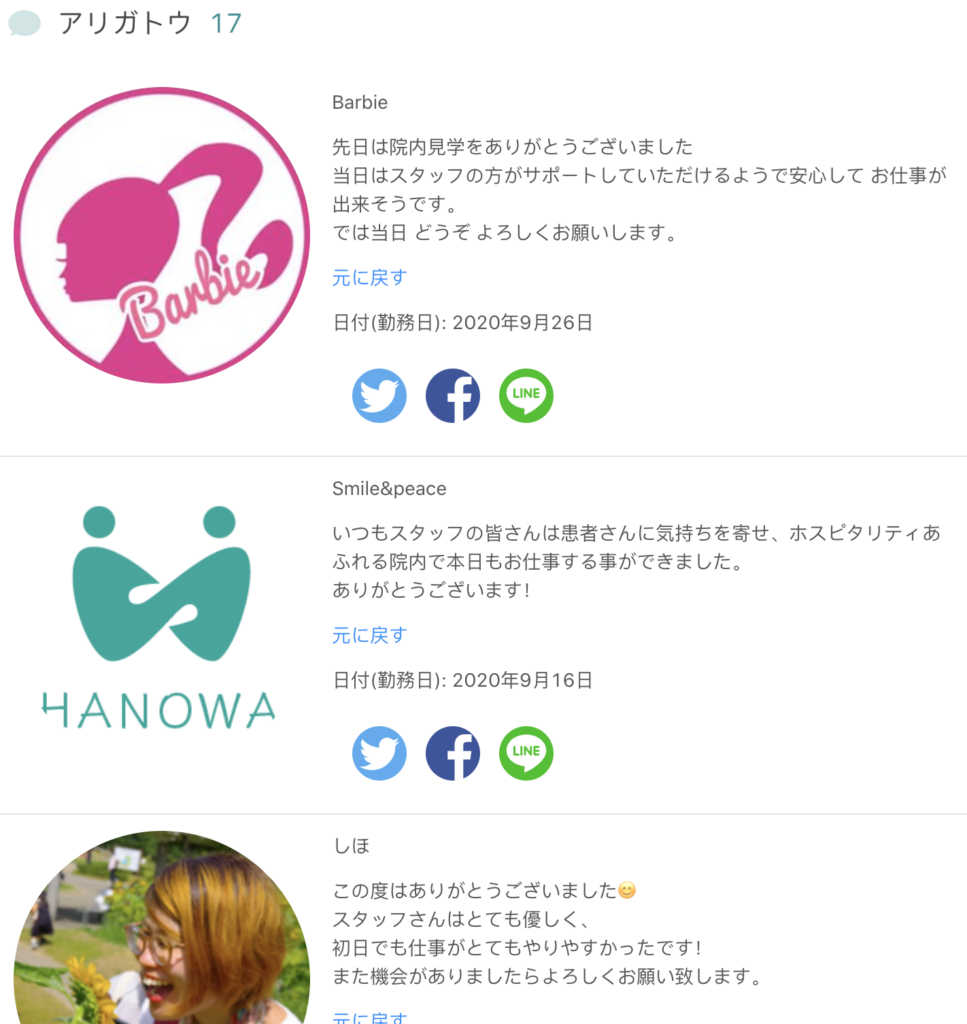Open Smile&peace's HANOWA avatar

(x=162, y=615)
